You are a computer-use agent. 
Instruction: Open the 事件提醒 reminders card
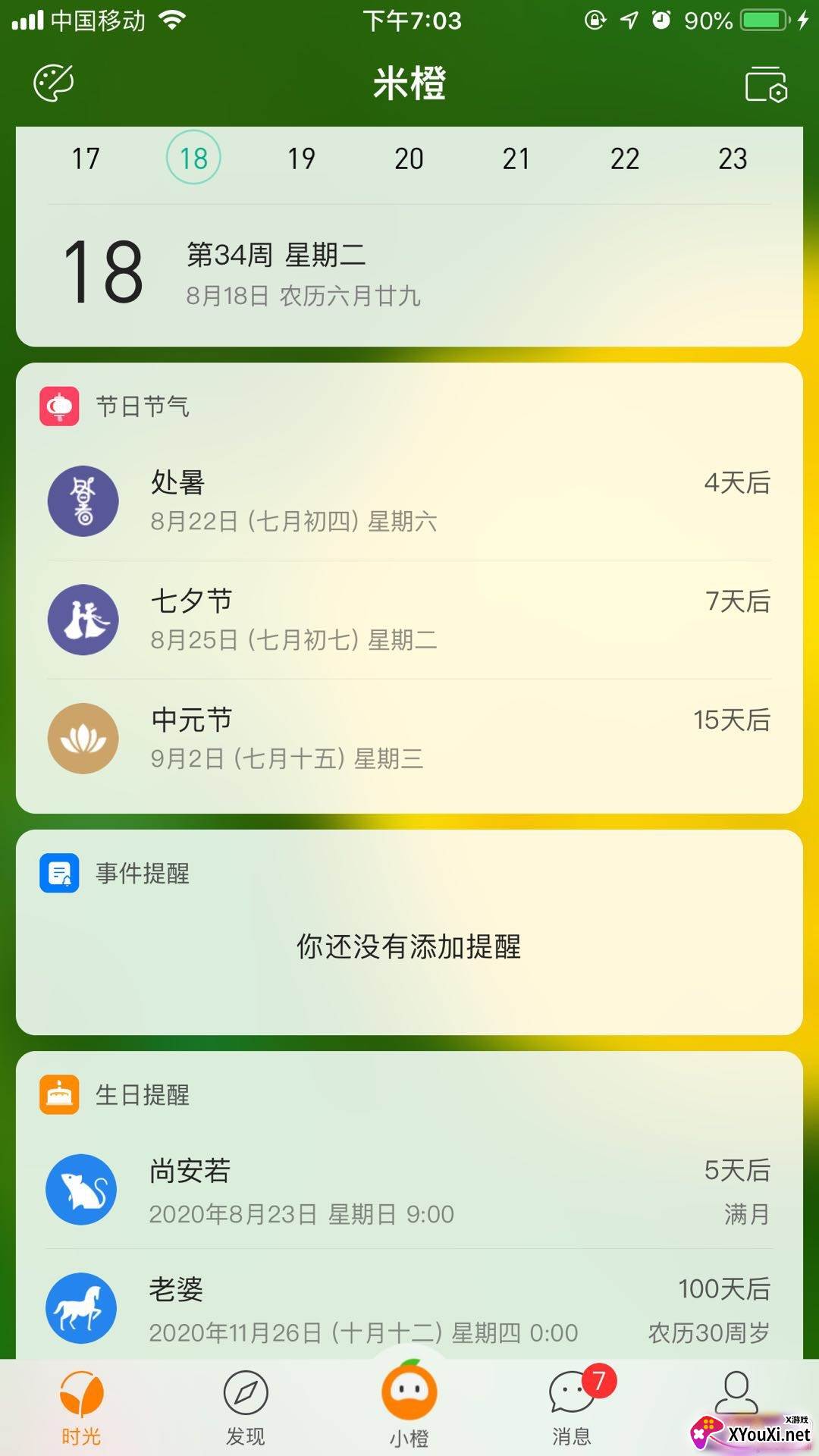coord(409,933)
